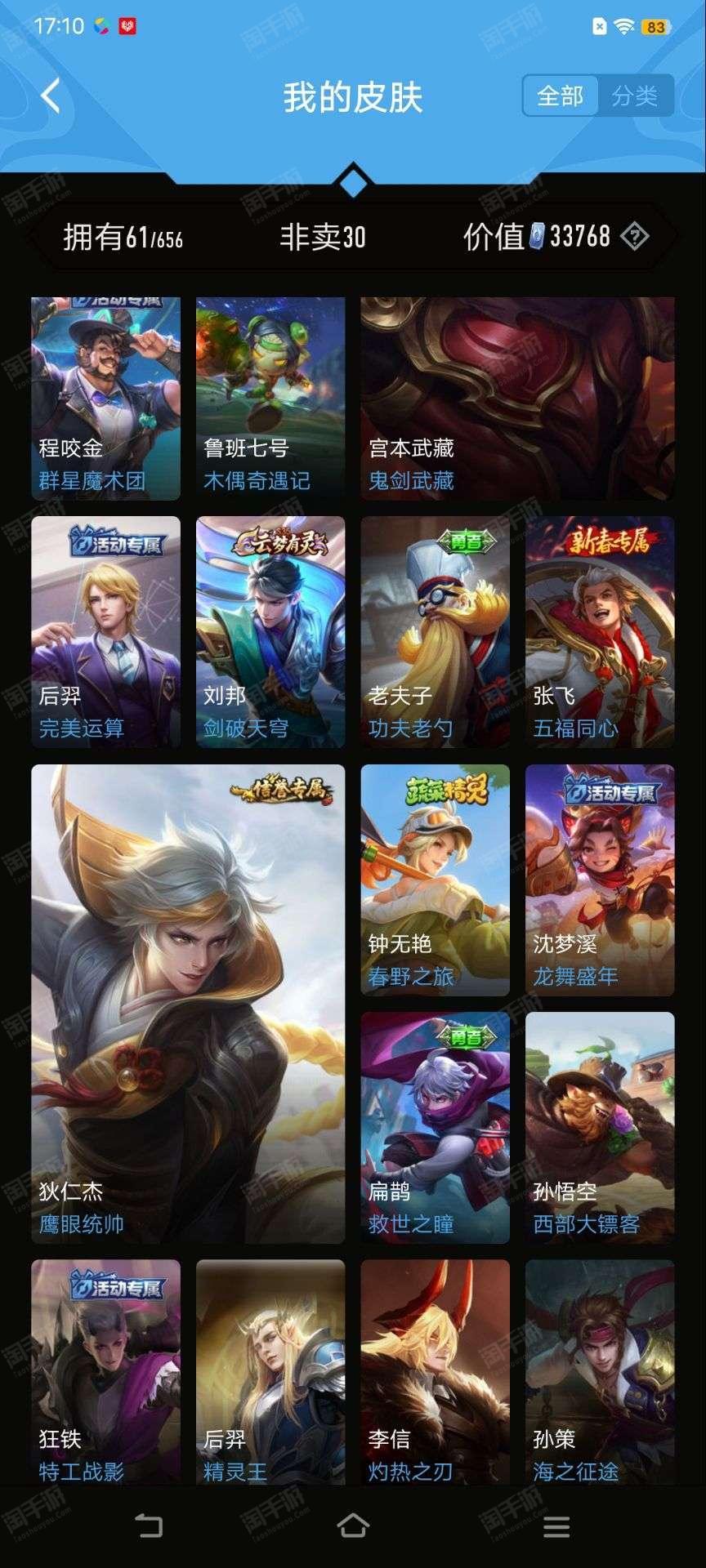Image resolution: width=706 pixels, height=1568 pixels.
Task: View 孙策 海之征途 skin
Action: (600, 1372)
